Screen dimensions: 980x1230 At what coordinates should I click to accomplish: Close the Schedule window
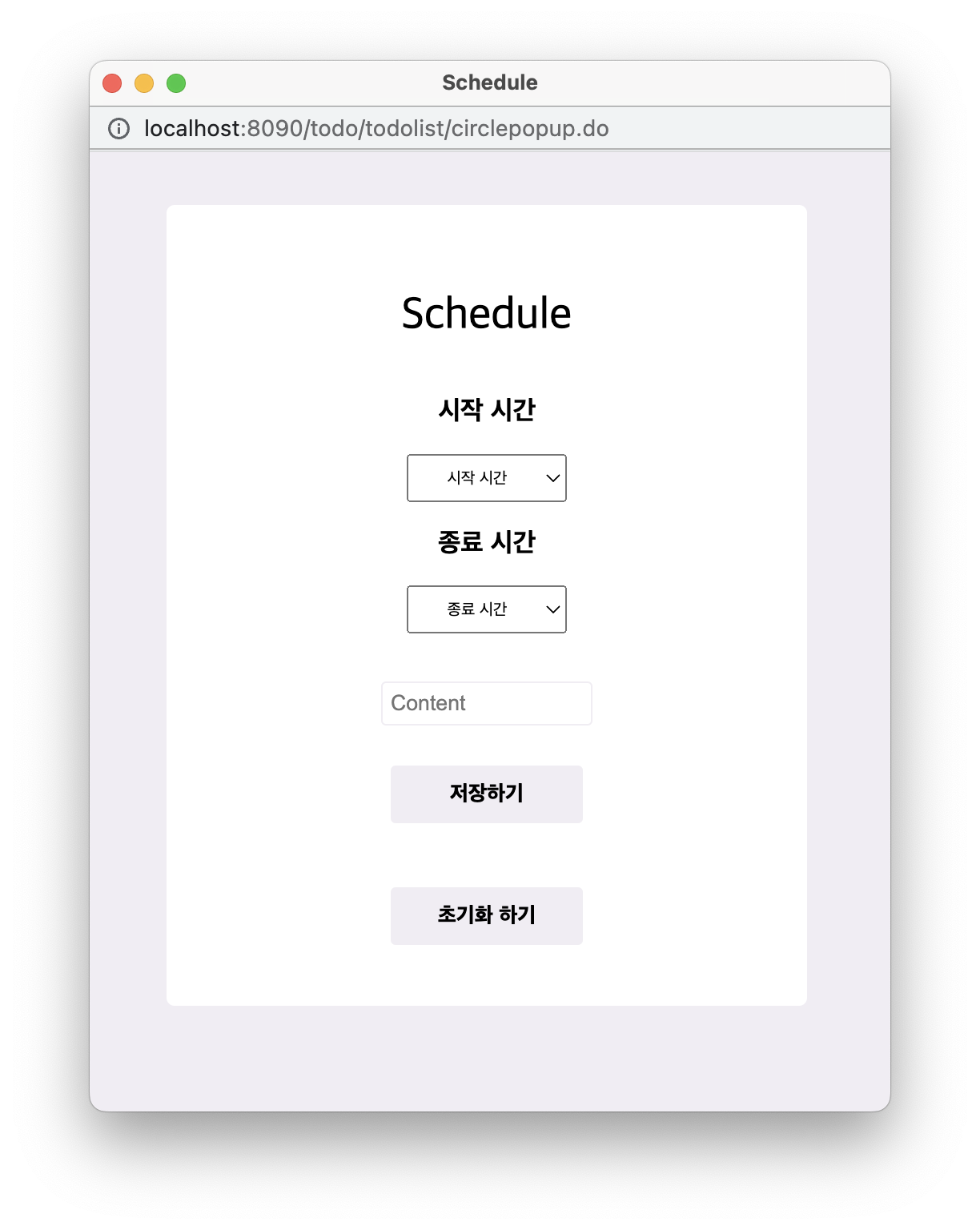112,83
